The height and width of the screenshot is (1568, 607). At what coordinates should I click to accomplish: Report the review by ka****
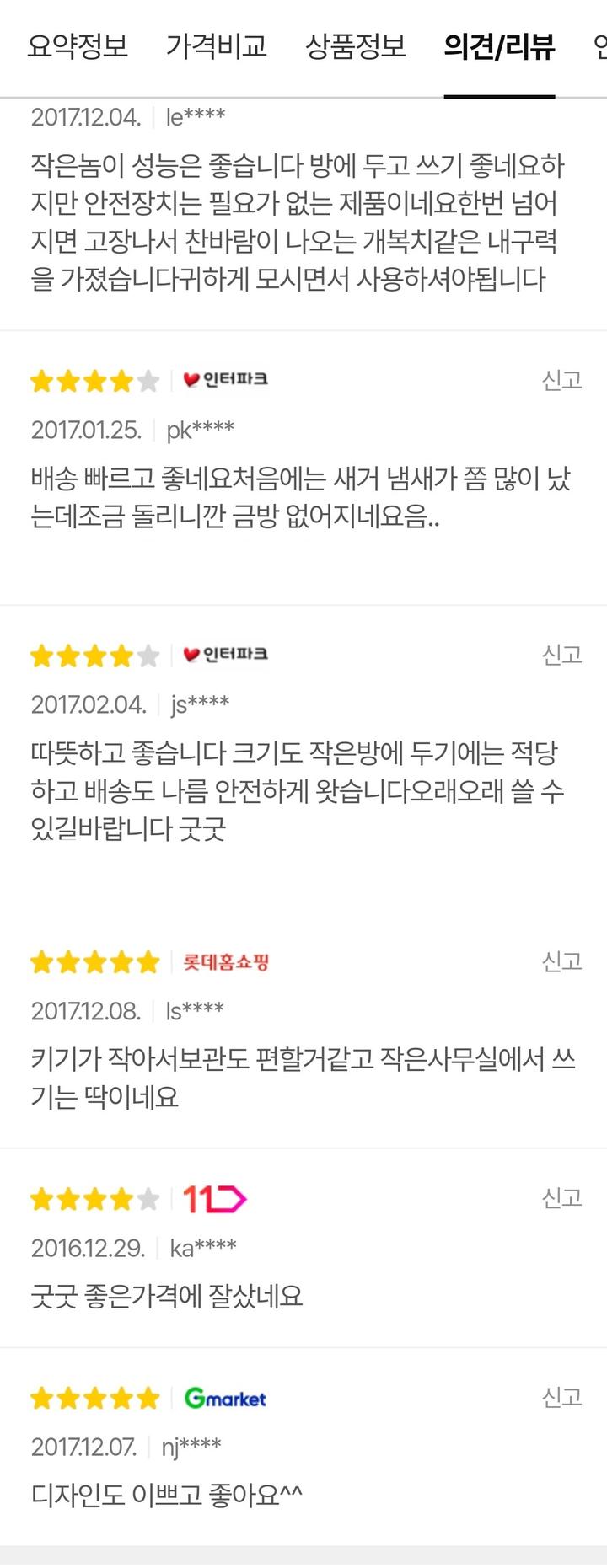coord(561,1197)
